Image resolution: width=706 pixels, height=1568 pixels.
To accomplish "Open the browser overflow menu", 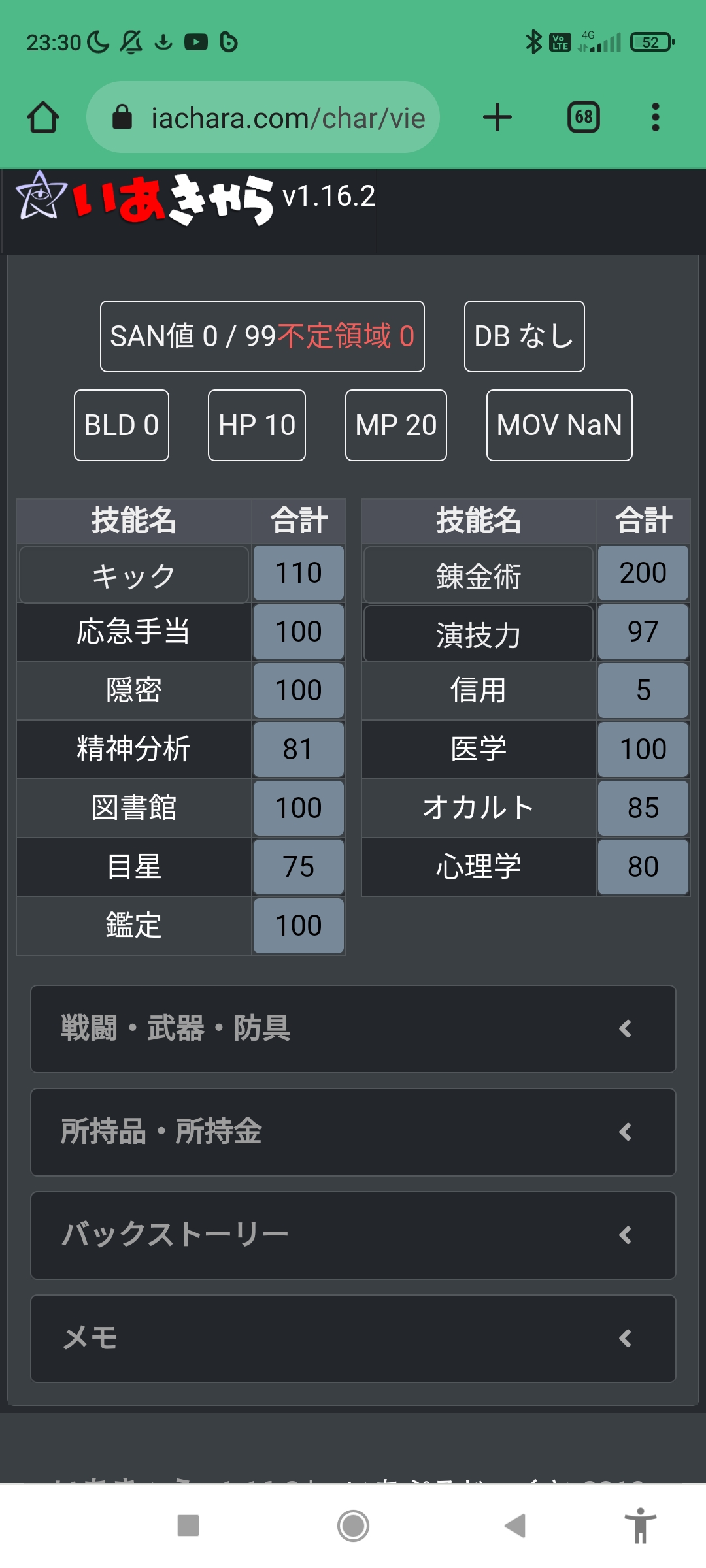I will tap(656, 118).
